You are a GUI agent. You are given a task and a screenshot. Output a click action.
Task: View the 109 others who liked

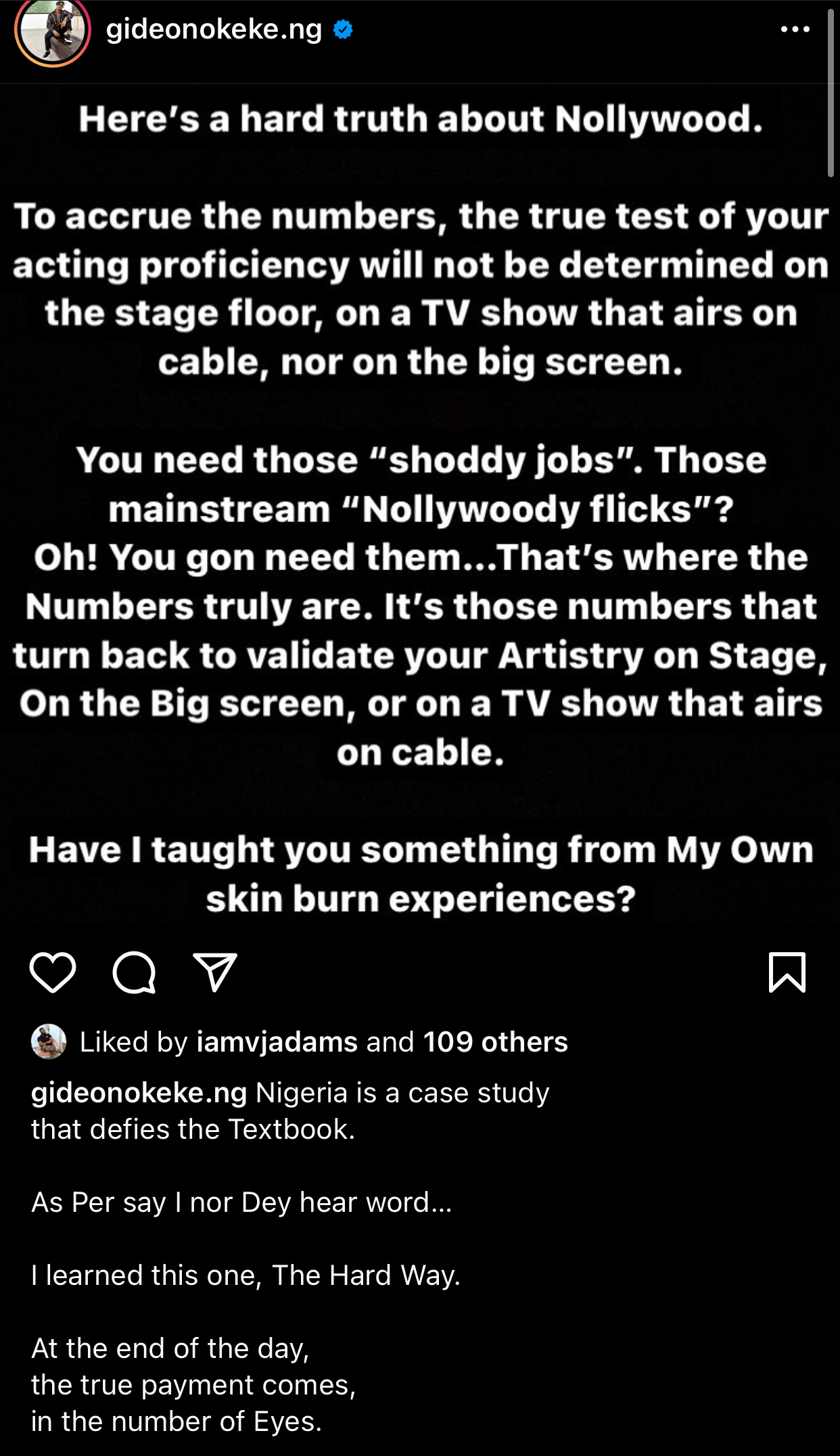point(495,1042)
